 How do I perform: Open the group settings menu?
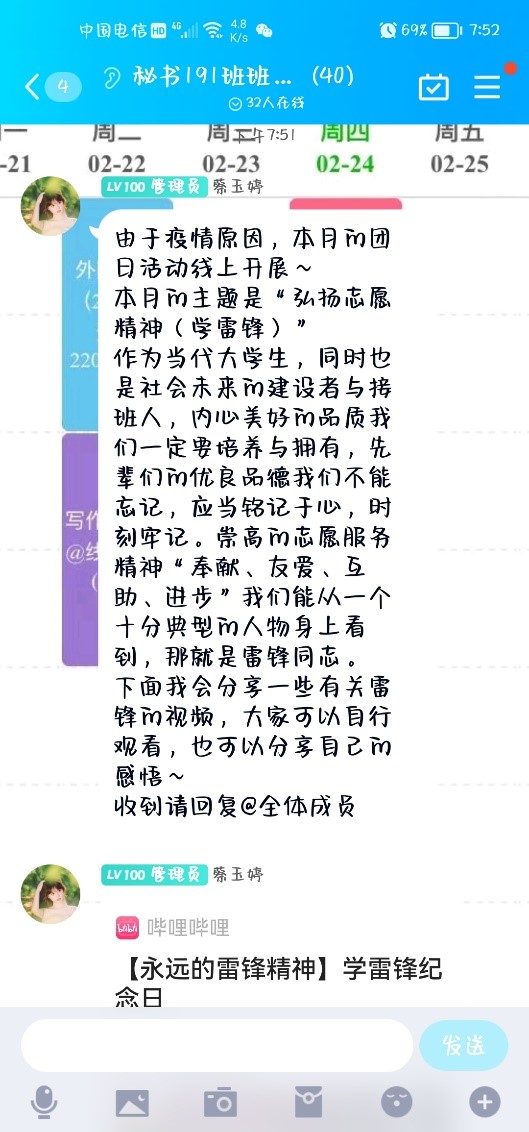pos(487,87)
